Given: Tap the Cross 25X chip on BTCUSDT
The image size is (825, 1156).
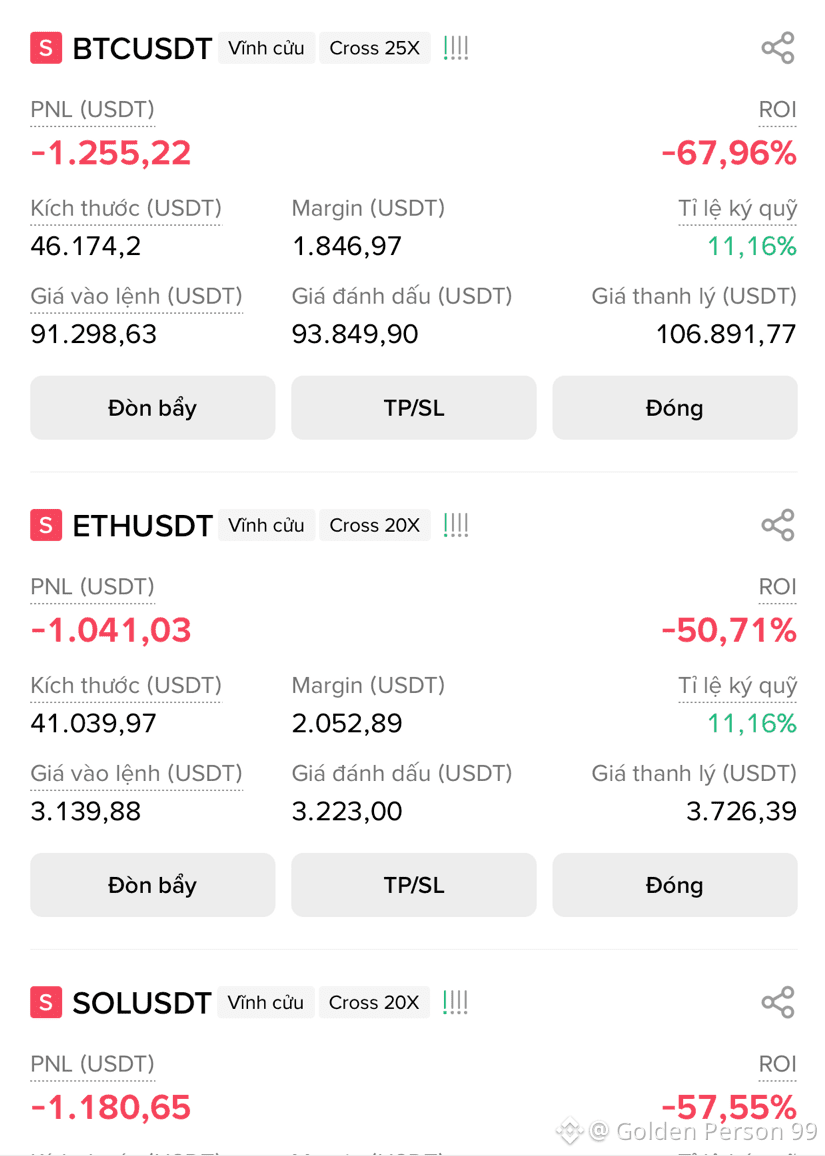Looking at the screenshot, I should pos(375,48).
